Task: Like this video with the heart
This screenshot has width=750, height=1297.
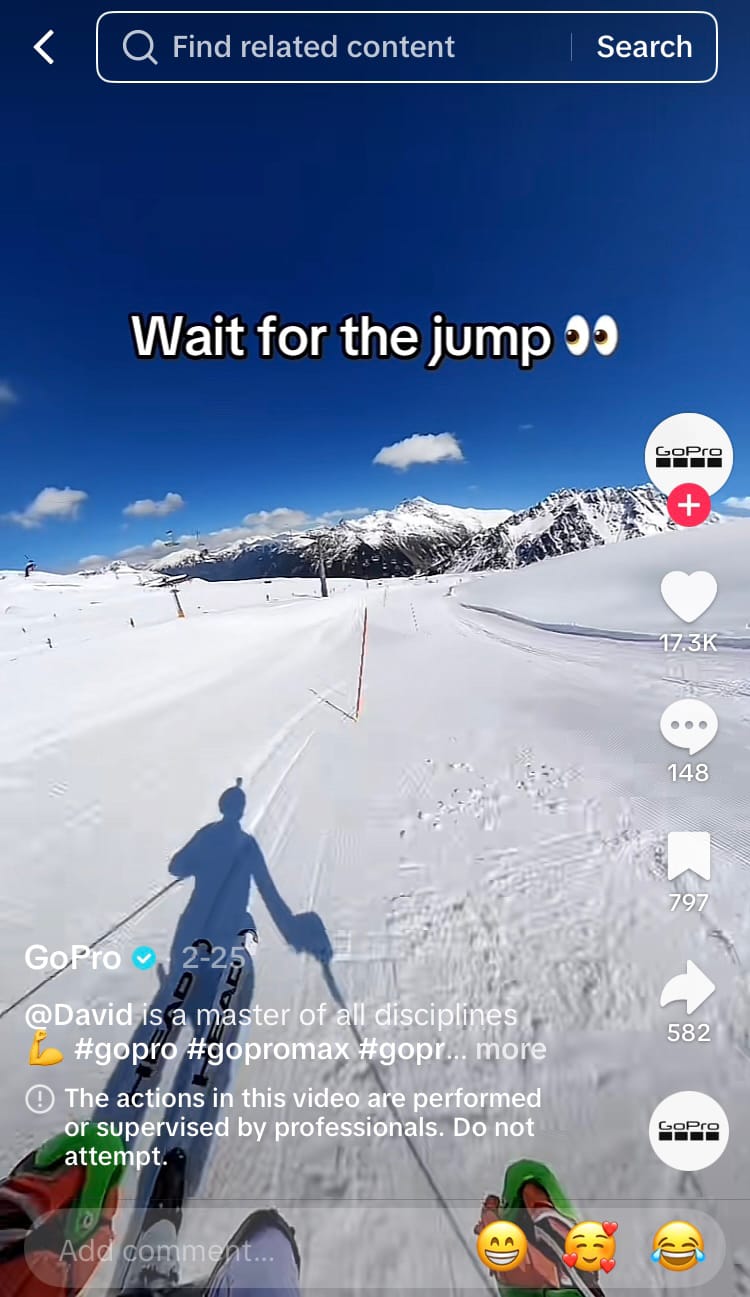Action: (688, 597)
